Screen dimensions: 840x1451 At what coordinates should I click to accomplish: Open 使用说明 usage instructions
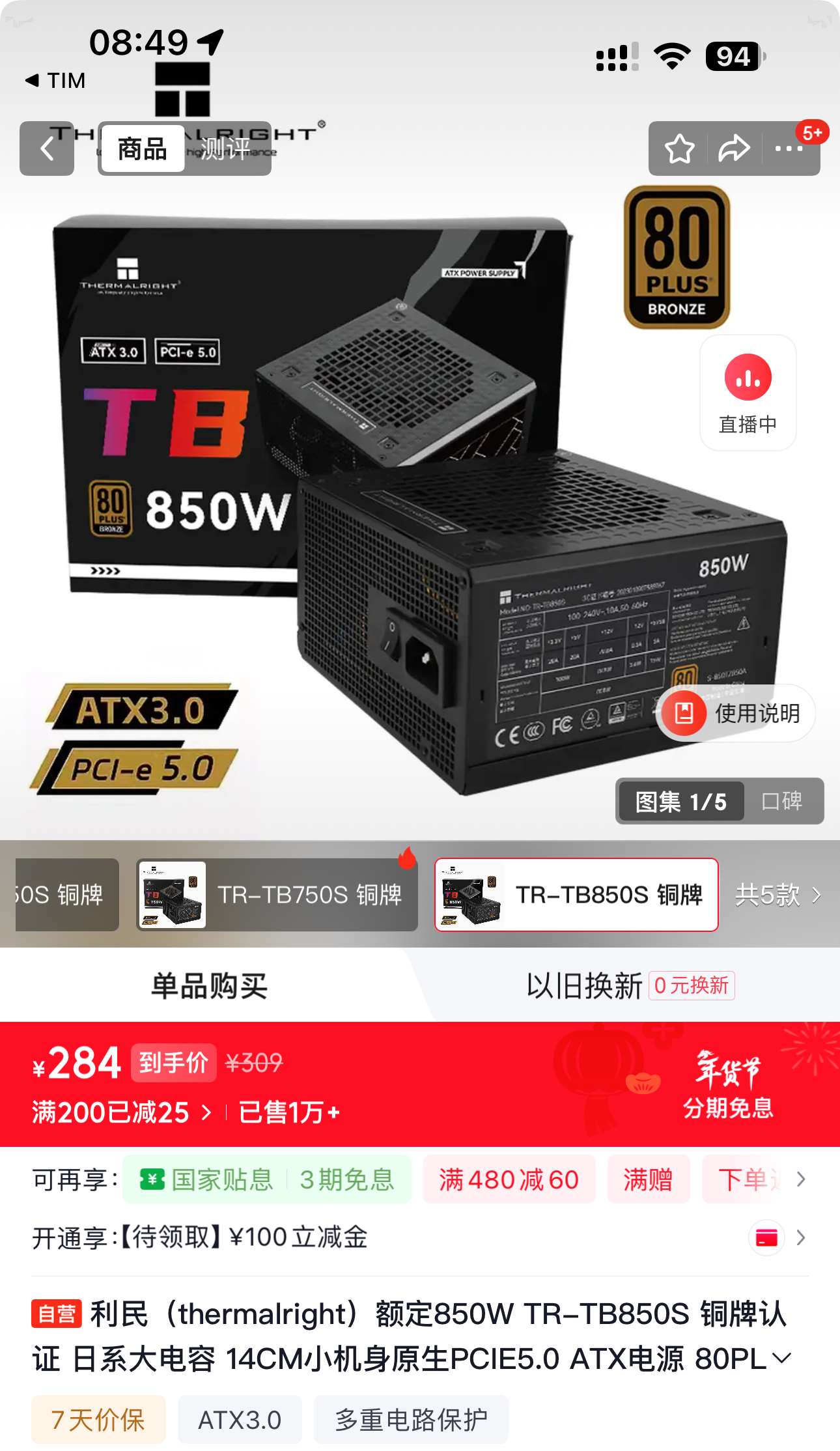736,713
